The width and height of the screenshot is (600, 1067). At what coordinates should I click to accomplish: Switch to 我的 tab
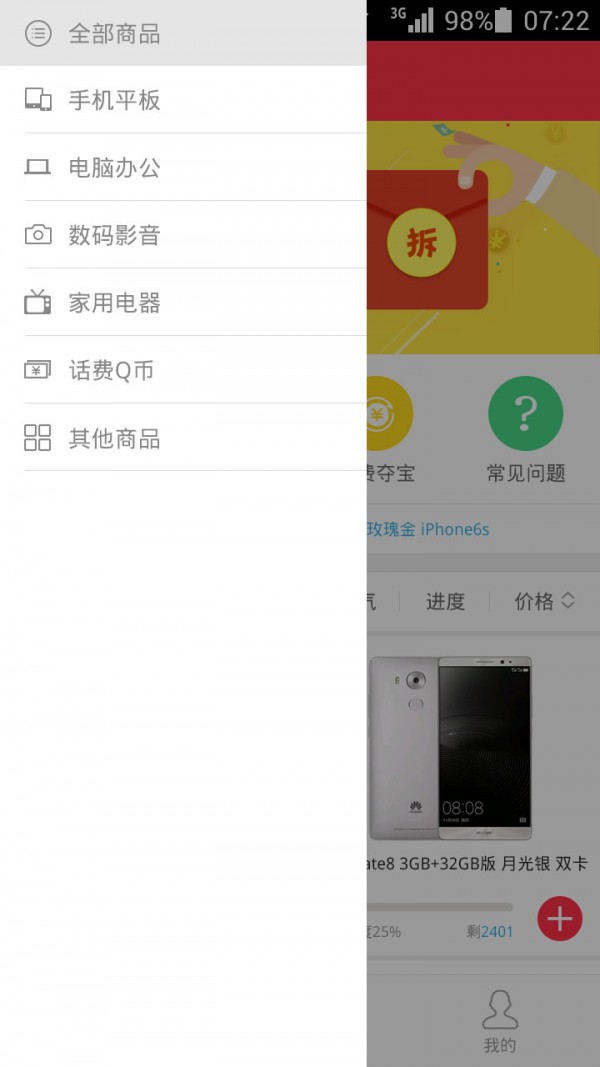tap(500, 1020)
